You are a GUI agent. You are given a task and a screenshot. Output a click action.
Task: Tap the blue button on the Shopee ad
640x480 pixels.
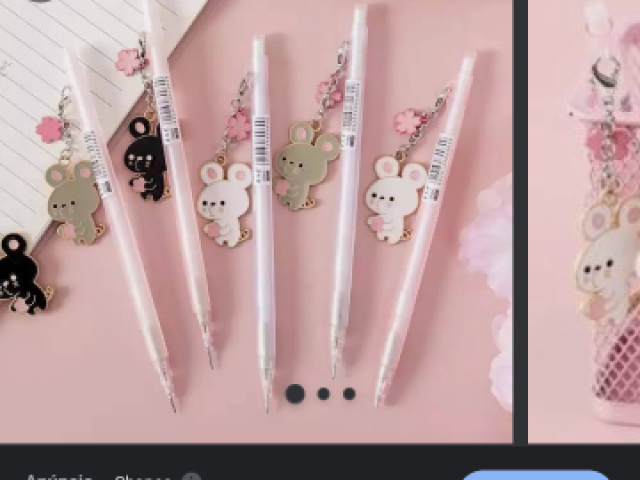coord(535,475)
